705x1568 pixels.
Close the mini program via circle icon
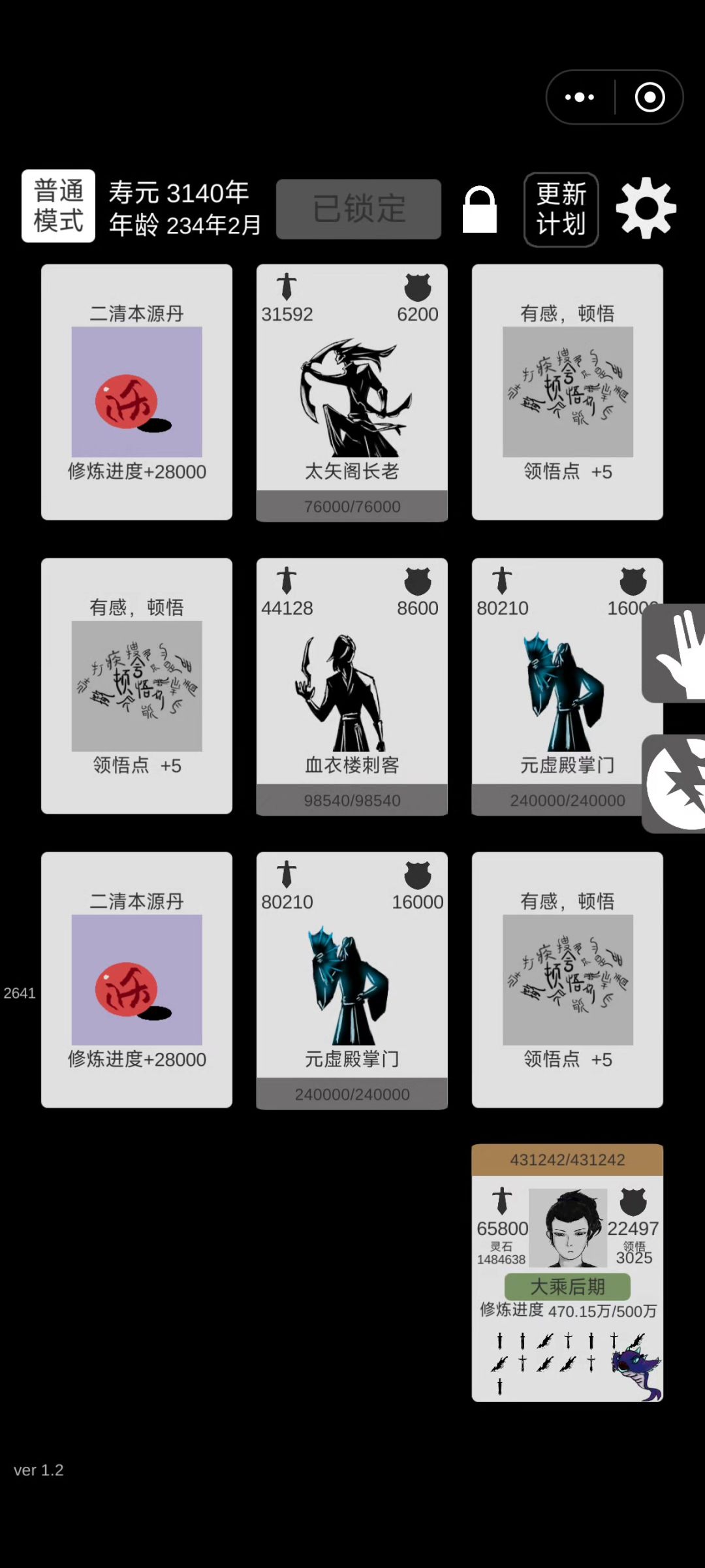650,97
